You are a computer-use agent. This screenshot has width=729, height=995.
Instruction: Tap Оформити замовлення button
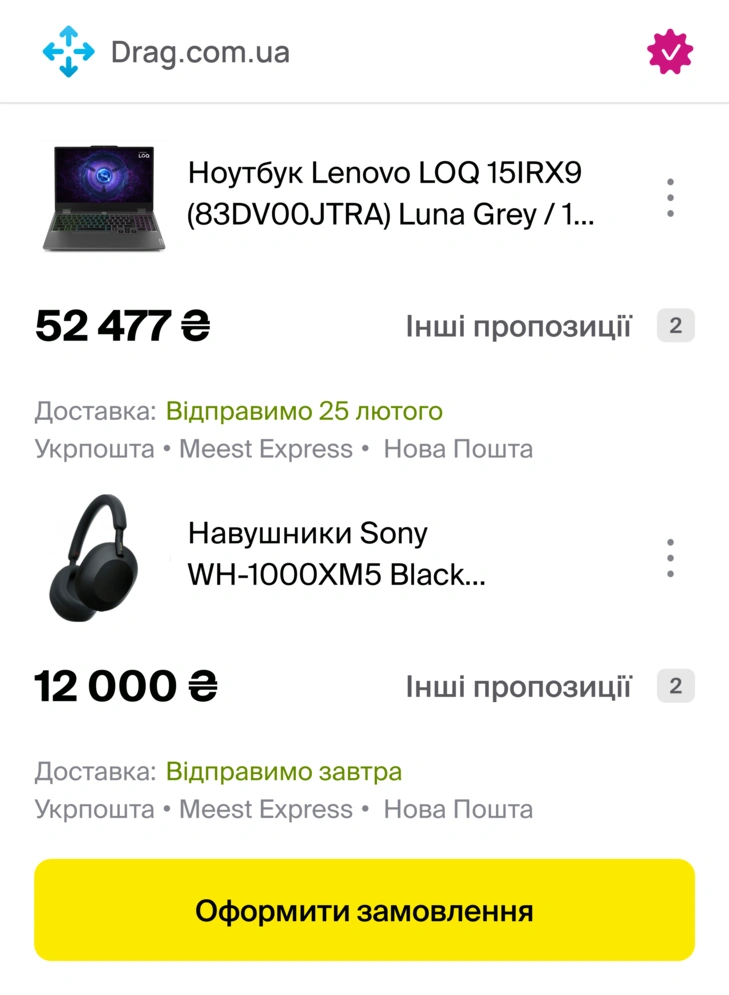tap(364, 910)
